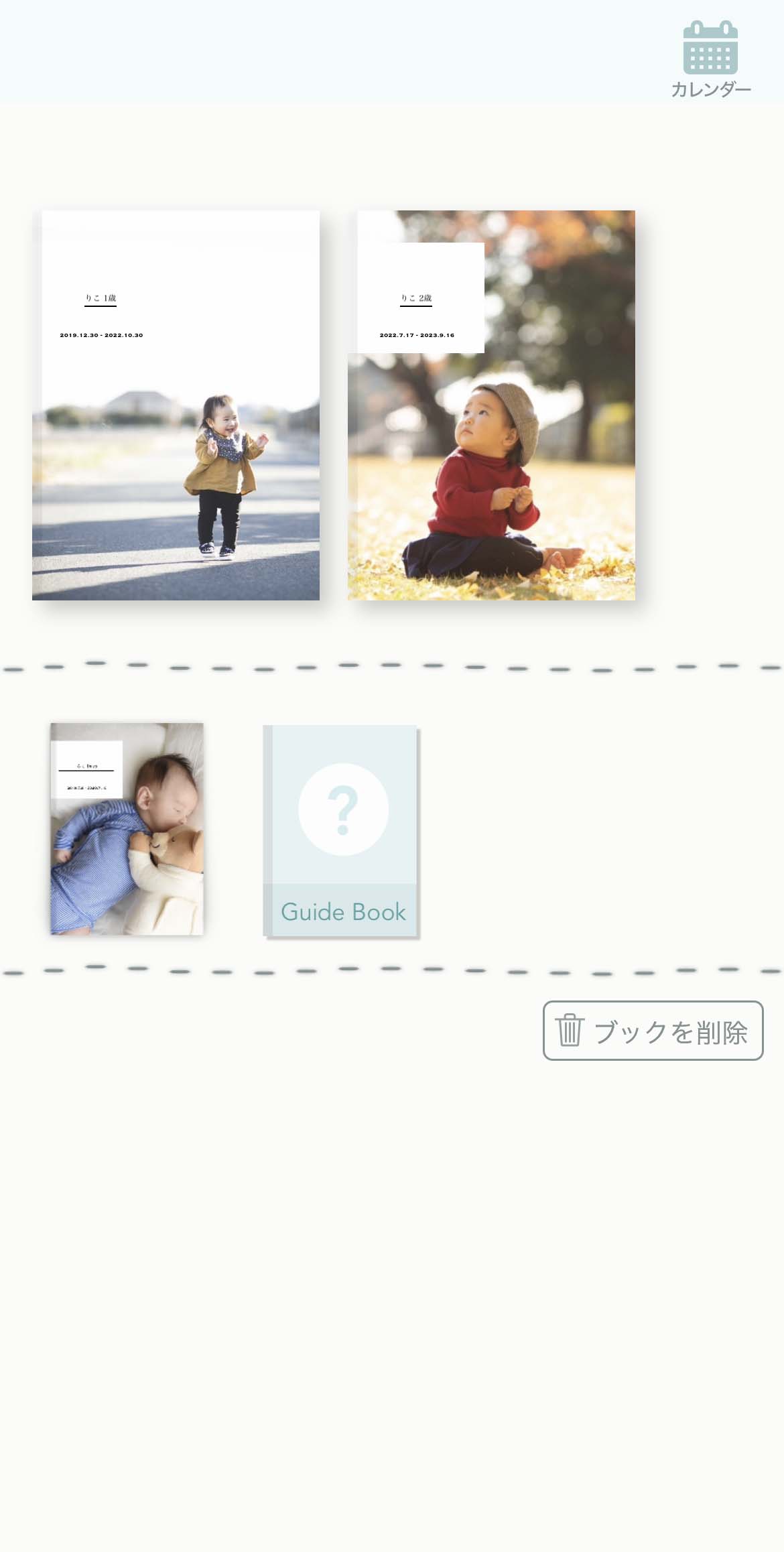Open the りこ 2歳 photo book
The width and height of the screenshot is (784, 1552).
click(491, 405)
